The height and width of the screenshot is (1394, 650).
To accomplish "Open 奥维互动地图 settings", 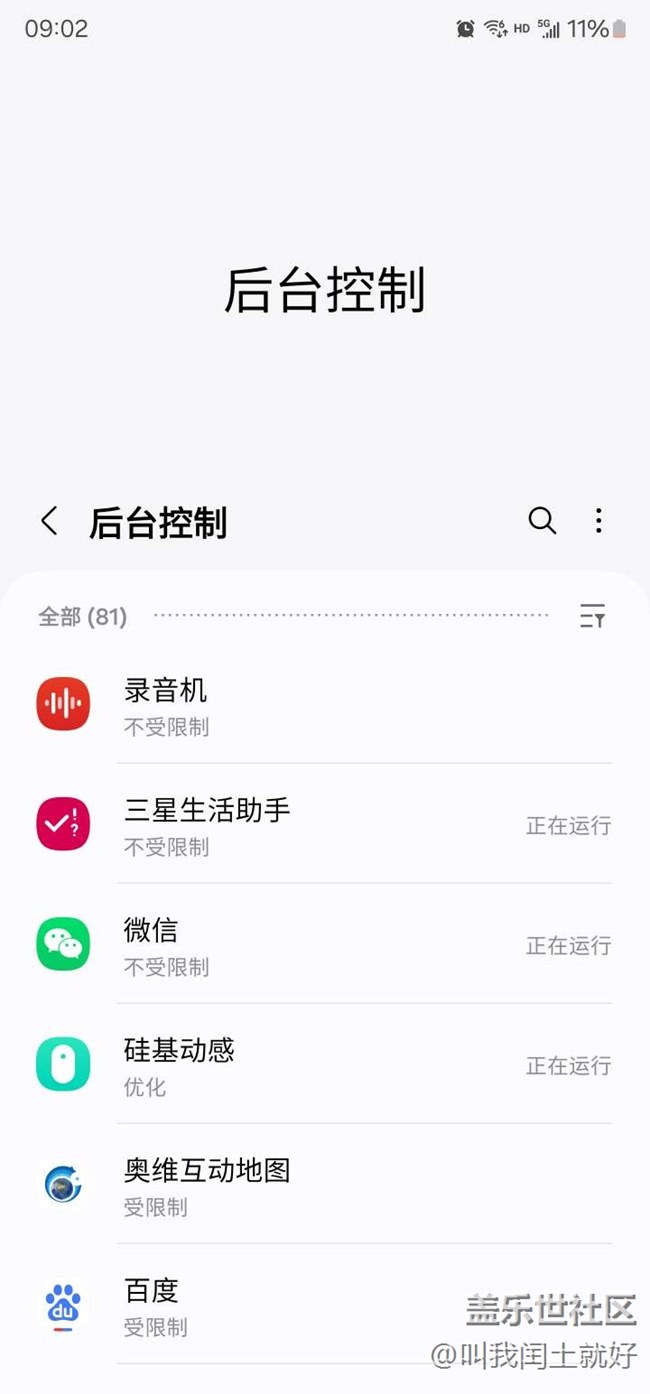I will [325, 1184].
